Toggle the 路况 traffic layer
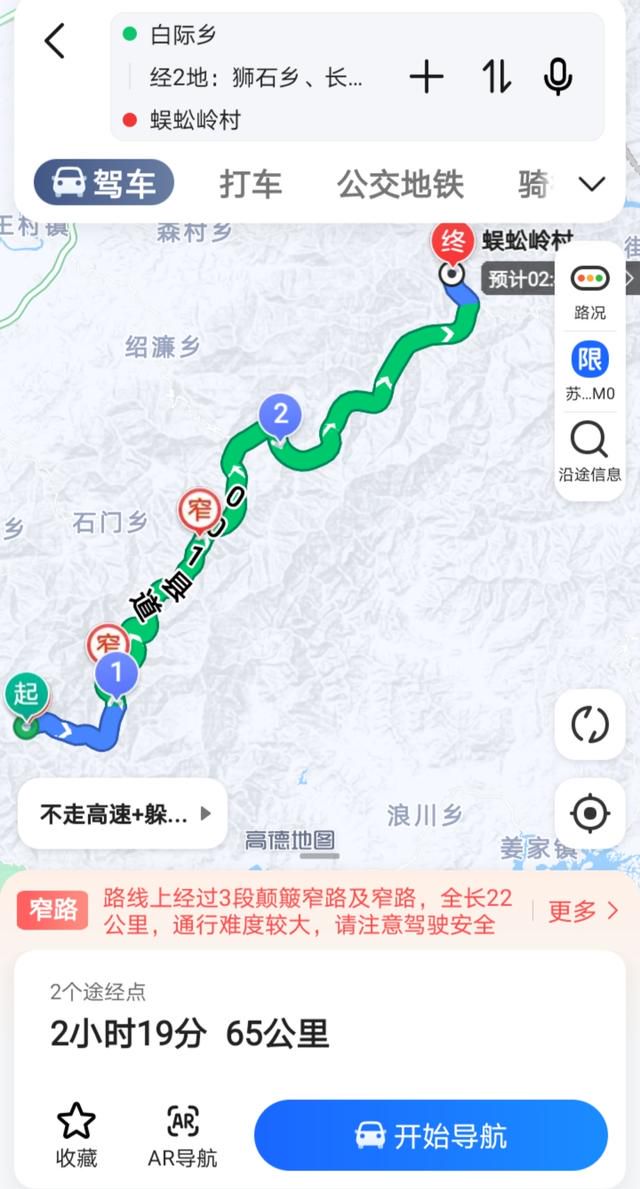 pyautogui.click(x=590, y=292)
